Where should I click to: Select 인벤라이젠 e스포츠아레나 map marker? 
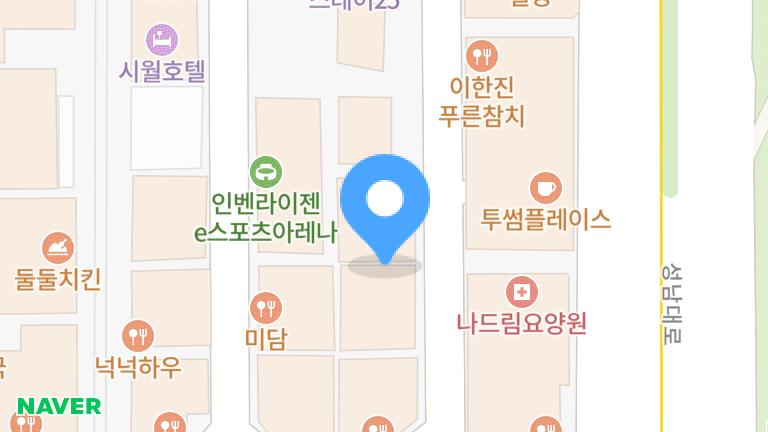(266, 171)
